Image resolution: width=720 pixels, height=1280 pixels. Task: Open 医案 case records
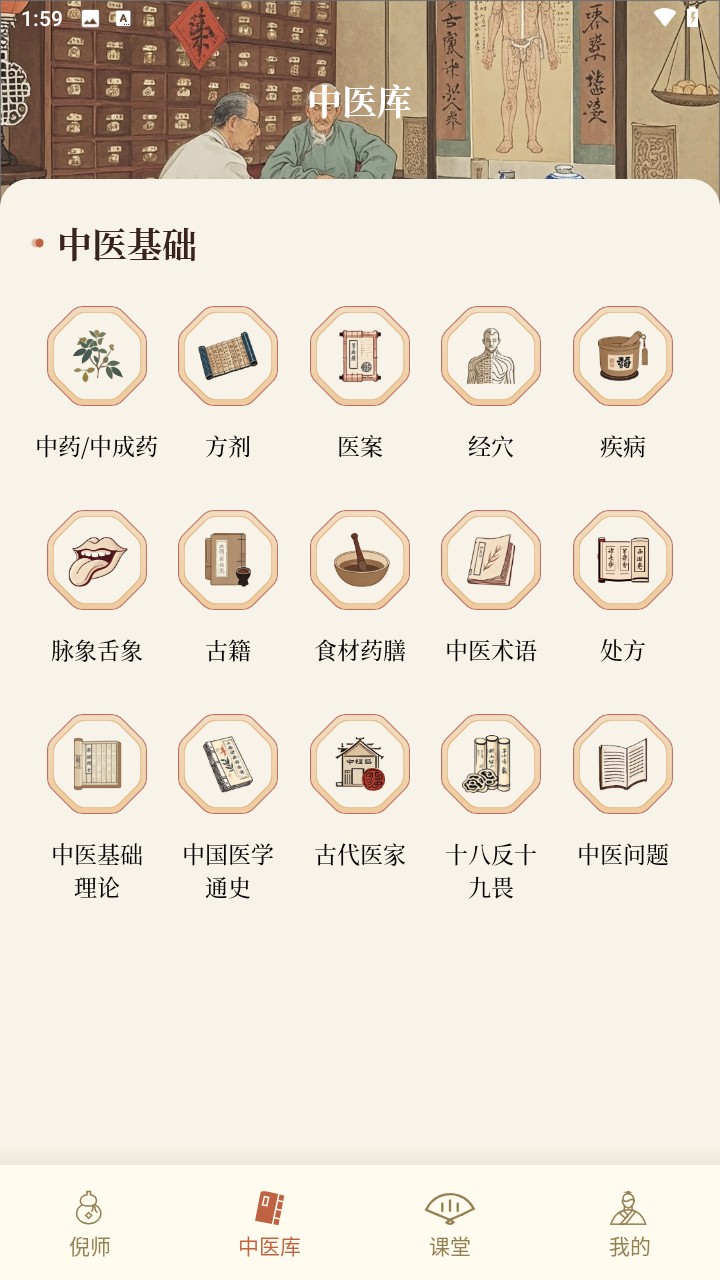pyautogui.click(x=360, y=357)
